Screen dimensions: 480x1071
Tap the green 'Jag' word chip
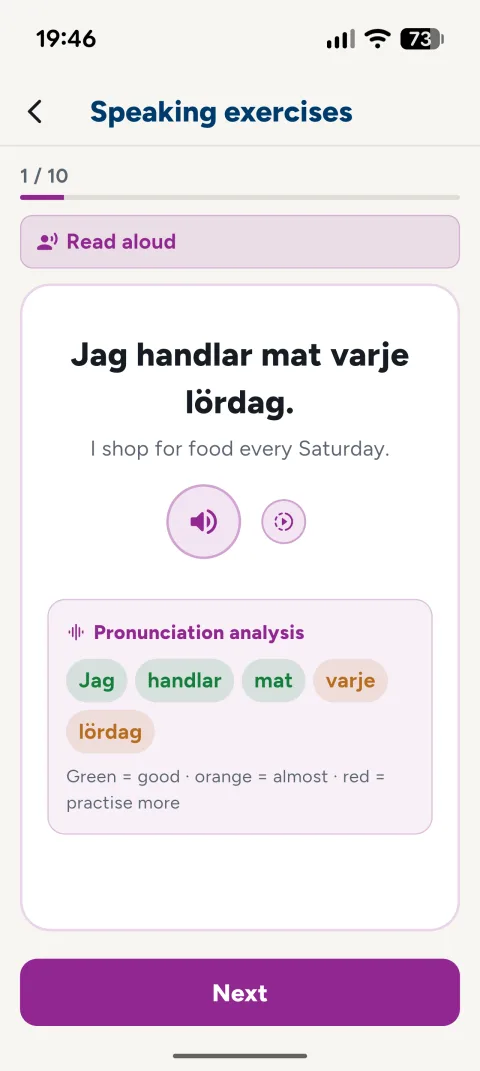(x=96, y=680)
